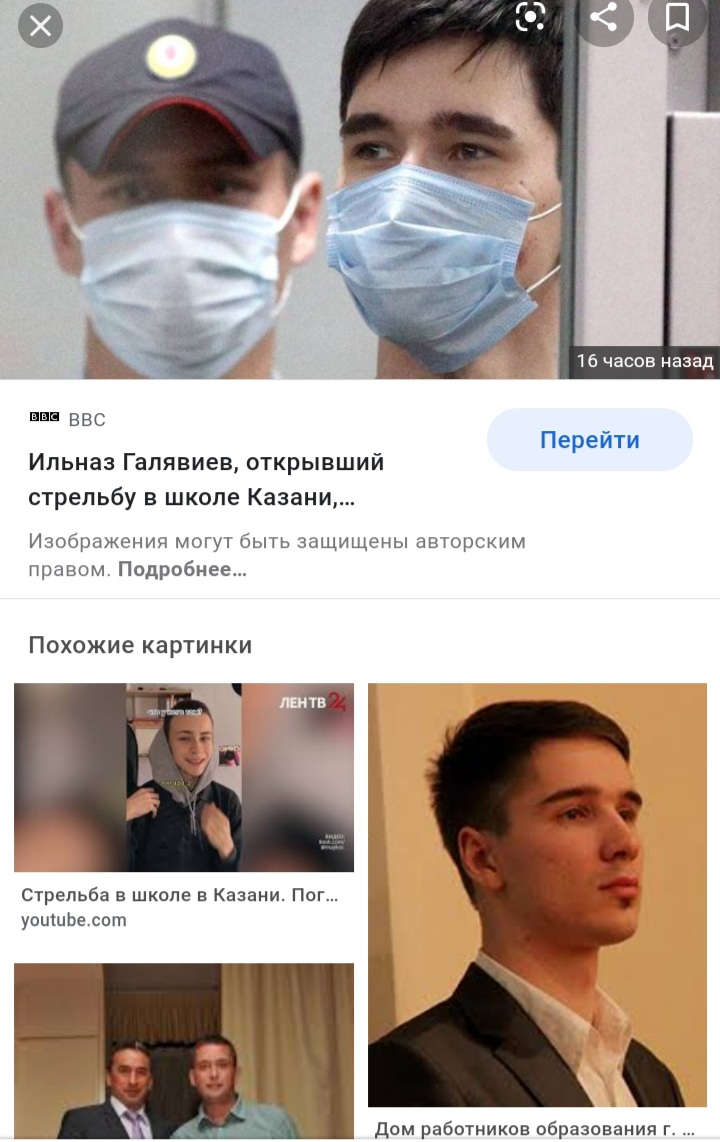Open the Подробнее copyright link

(x=182, y=570)
